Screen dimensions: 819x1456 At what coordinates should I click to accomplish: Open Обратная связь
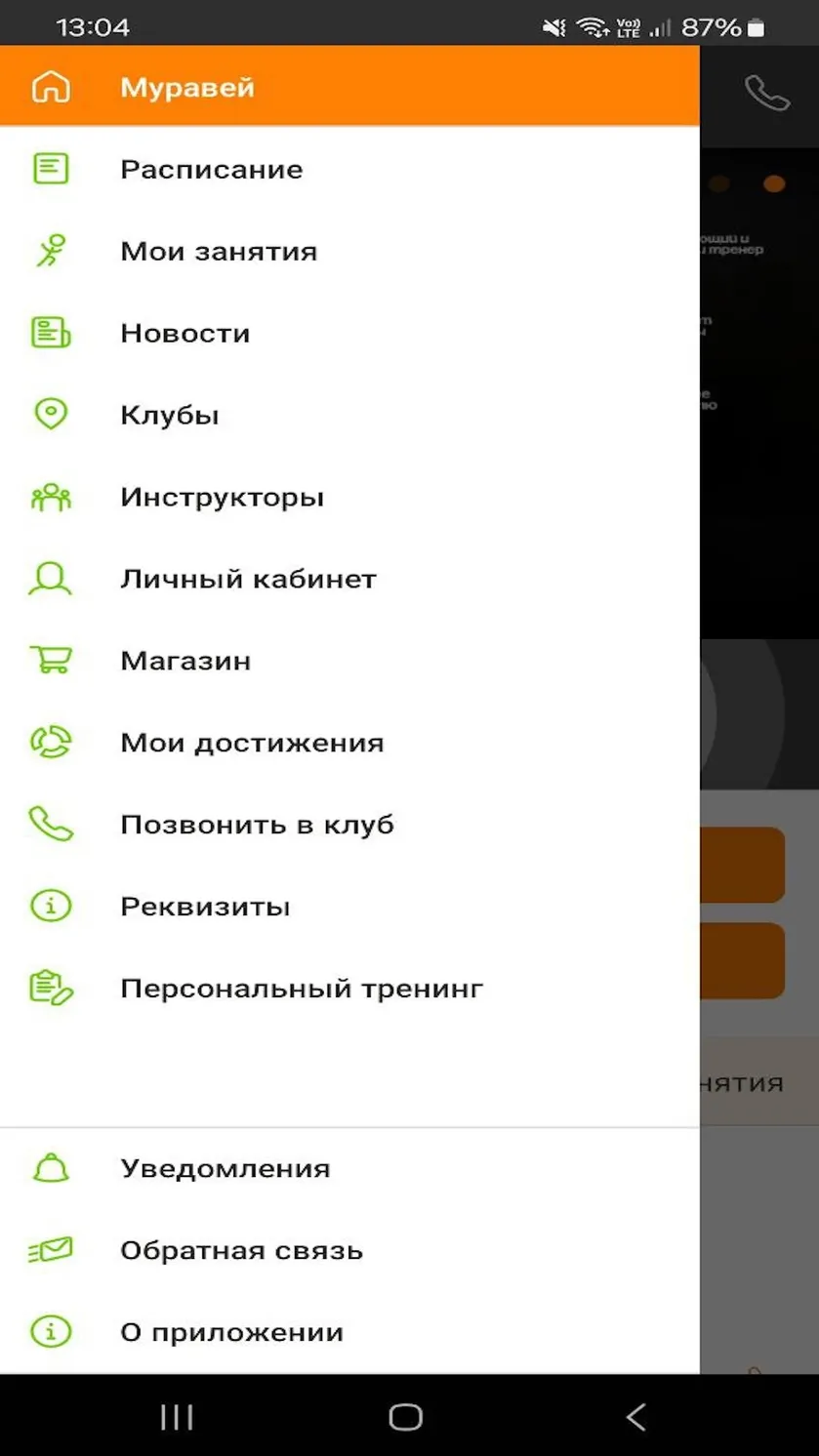click(349, 1250)
